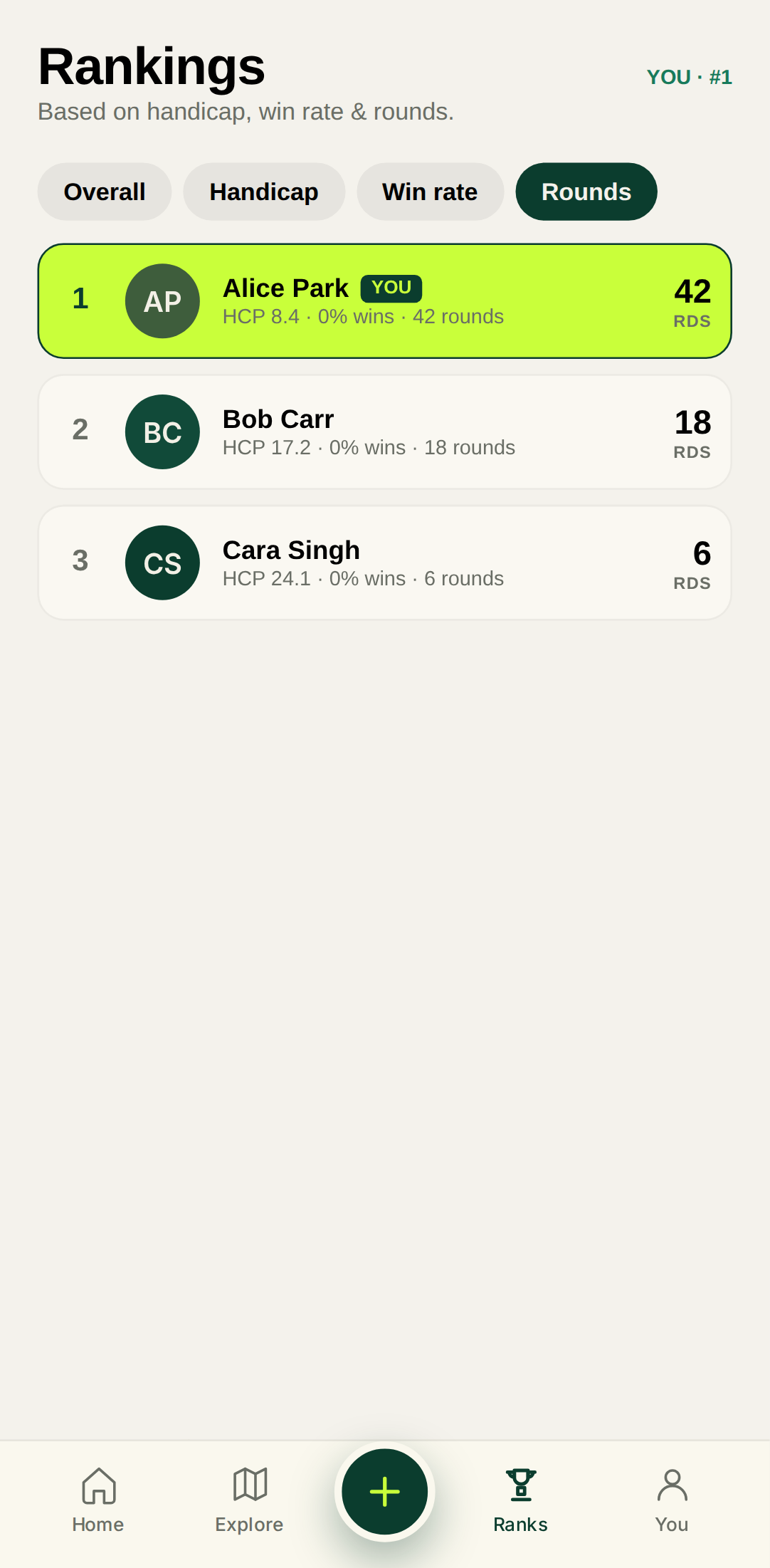Image resolution: width=770 pixels, height=1568 pixels.
Task: View Cara Singh's ranking entry
Action: [384, 563]
